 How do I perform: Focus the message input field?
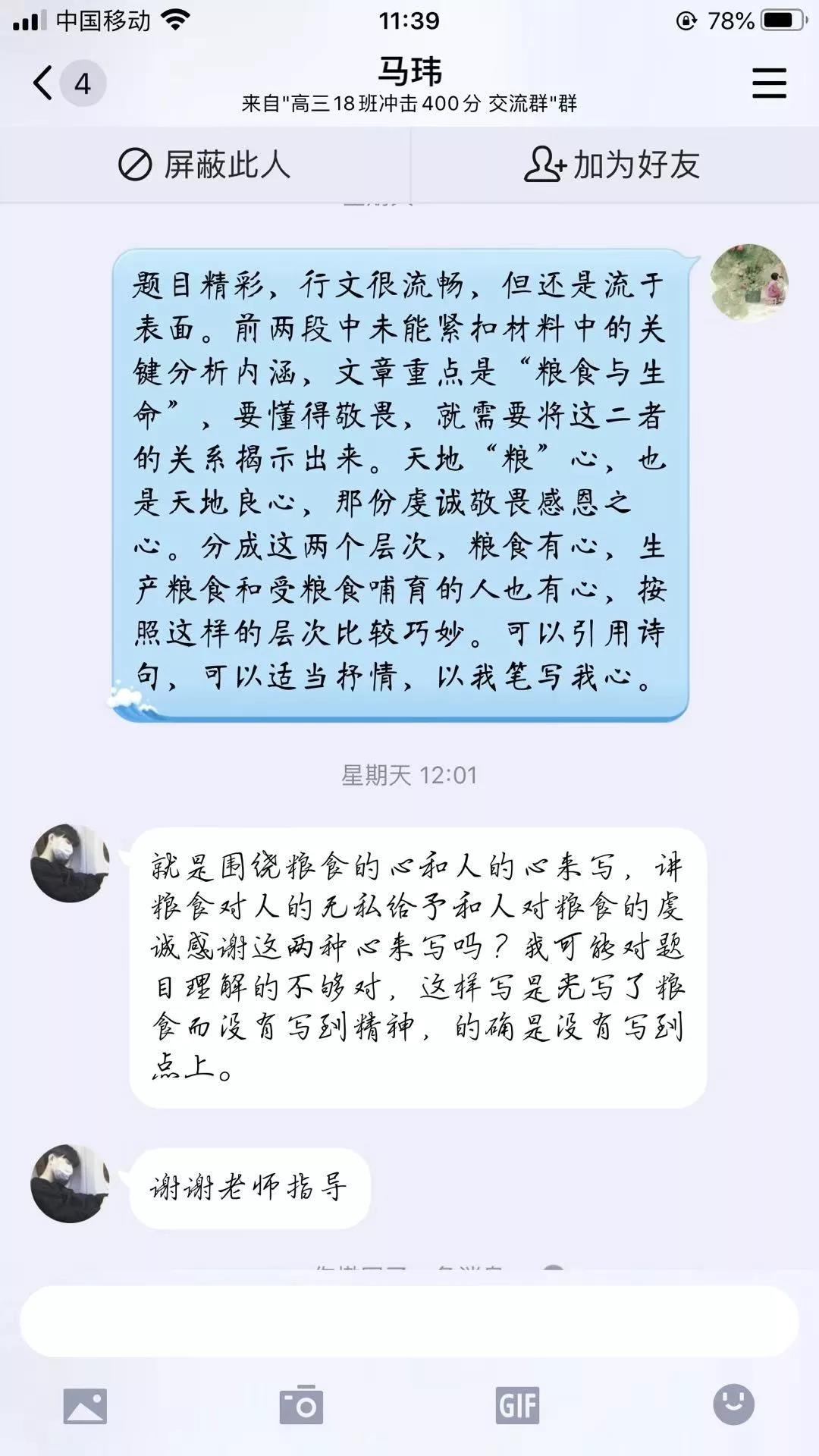coord(409,1321)
